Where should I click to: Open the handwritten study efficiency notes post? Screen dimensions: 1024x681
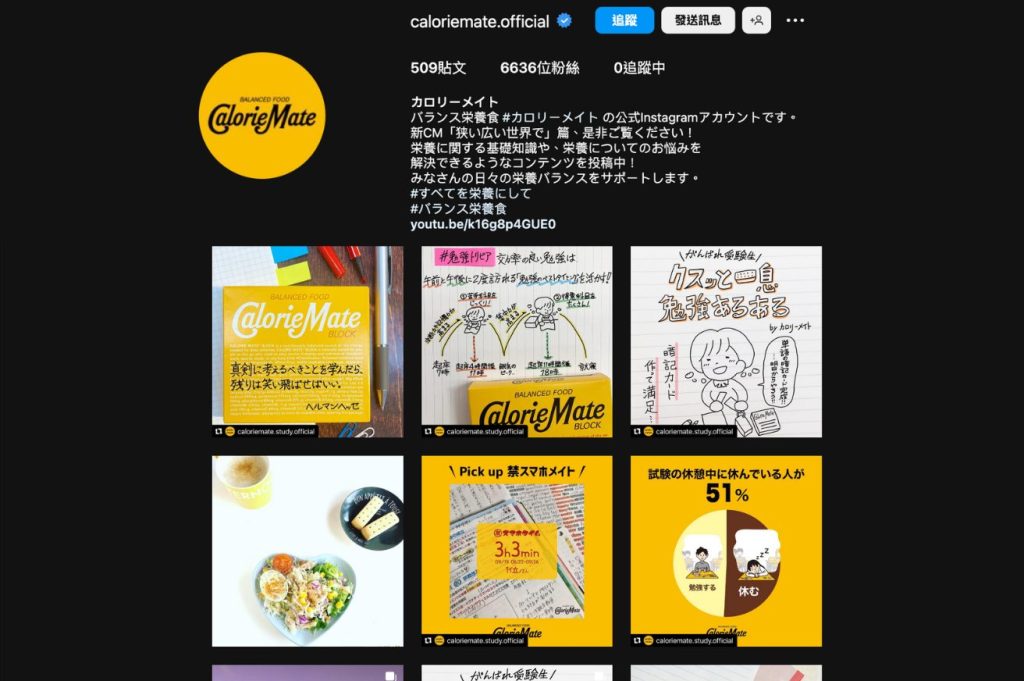[x=516, y=341]
